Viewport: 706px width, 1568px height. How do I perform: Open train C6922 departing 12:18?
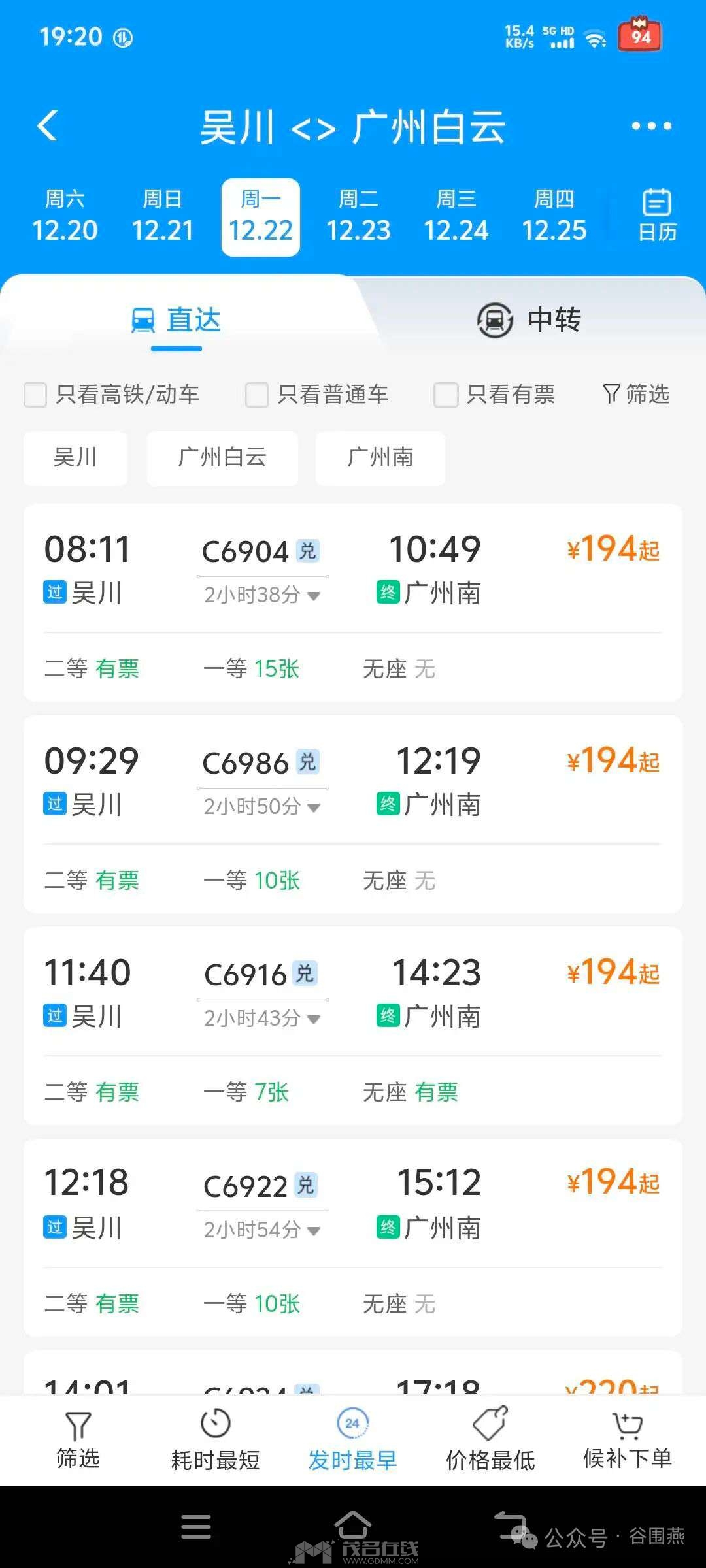[353, 1204]
